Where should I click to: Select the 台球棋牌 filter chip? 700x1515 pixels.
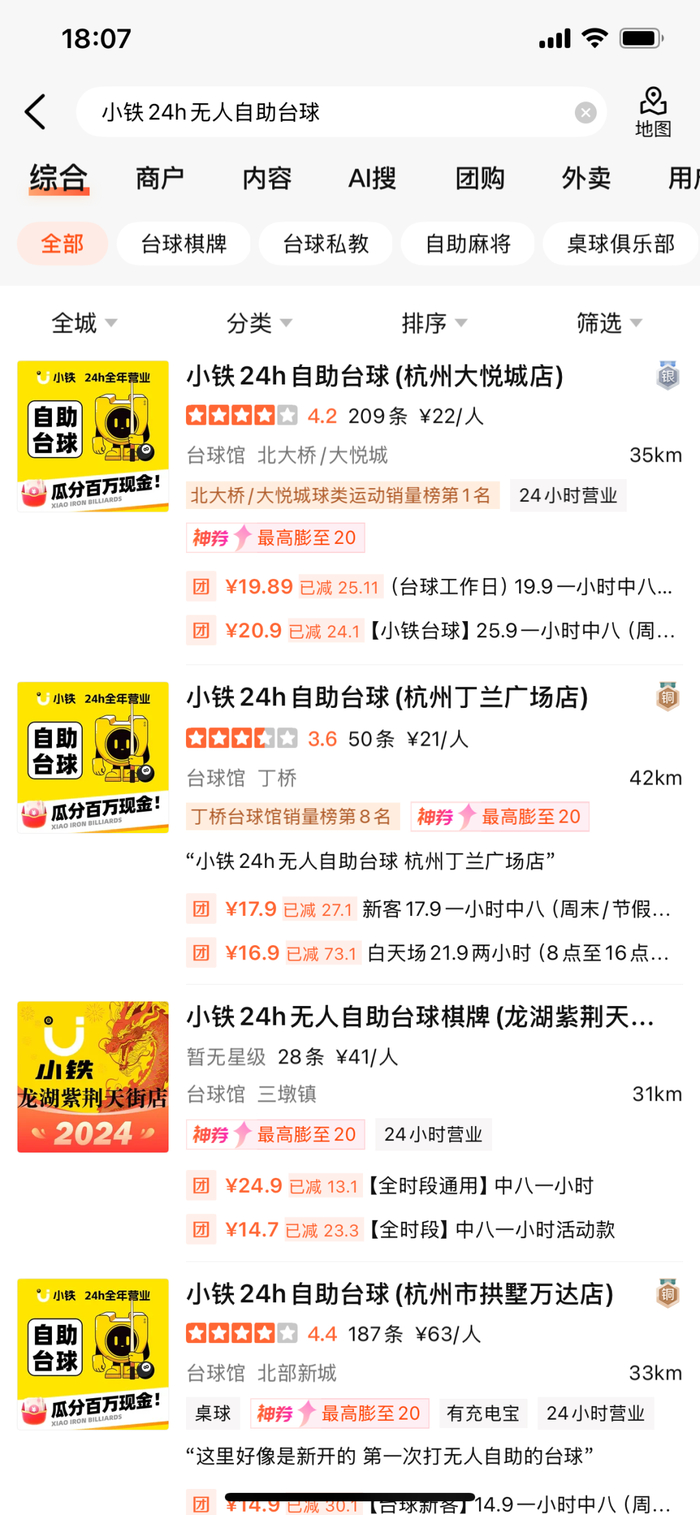click(x=184, y=244)
